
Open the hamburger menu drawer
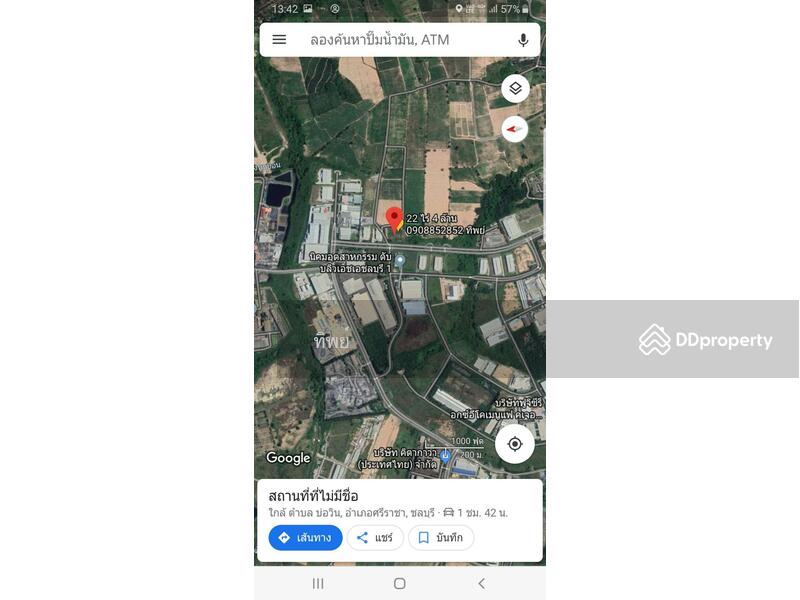point(279,40)
